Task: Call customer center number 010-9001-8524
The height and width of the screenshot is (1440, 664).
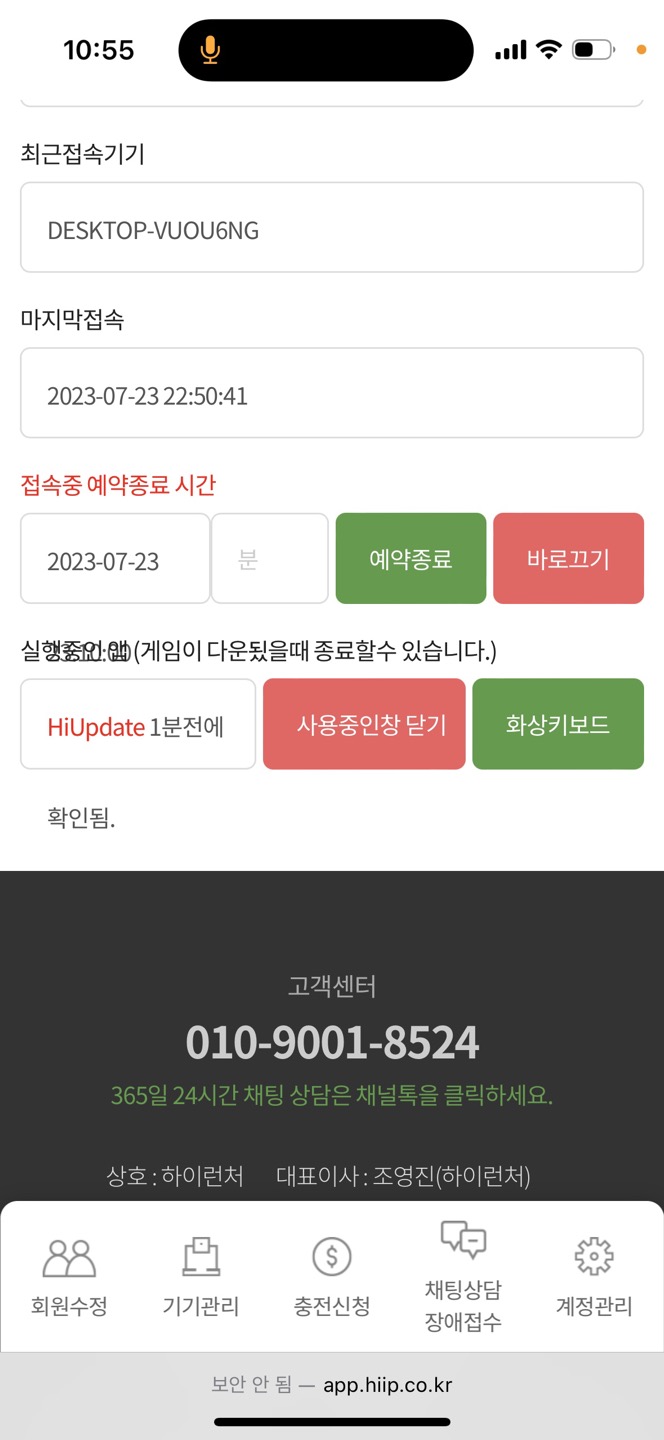Action: coord(332,1043)
